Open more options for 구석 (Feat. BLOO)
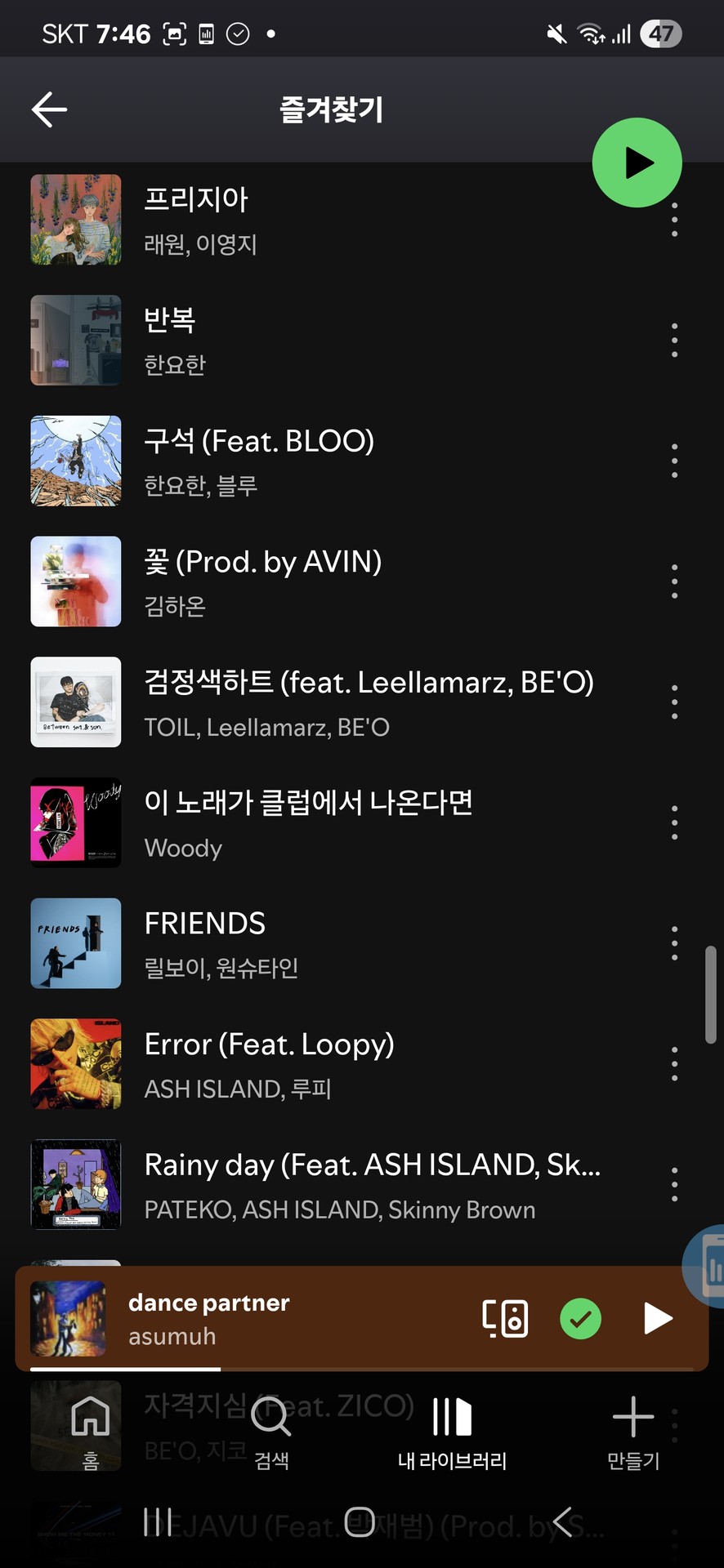This screenshot has width=724, height=1568. pyautogui.click(x=674, y=461)
